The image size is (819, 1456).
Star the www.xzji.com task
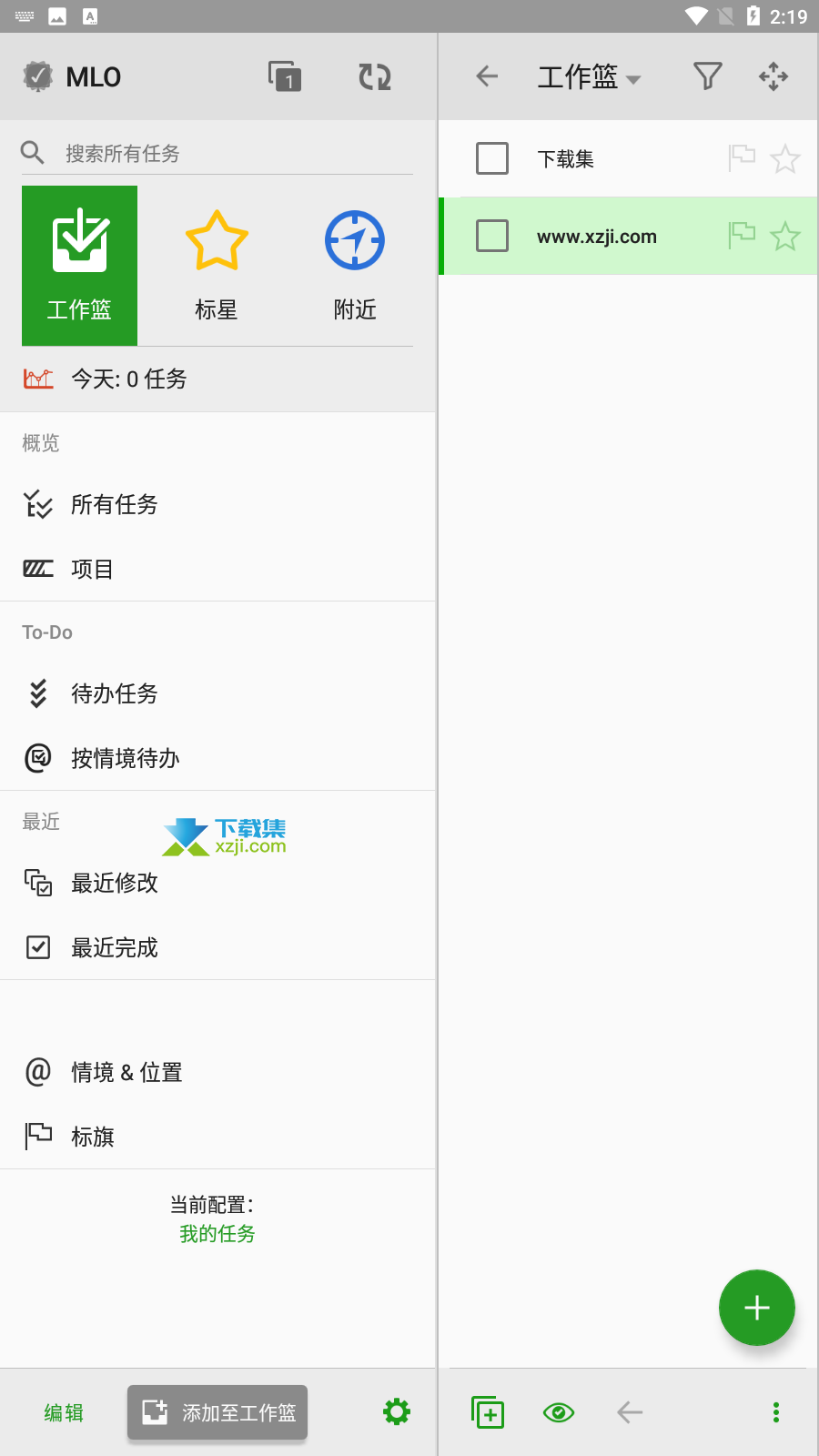785,237
